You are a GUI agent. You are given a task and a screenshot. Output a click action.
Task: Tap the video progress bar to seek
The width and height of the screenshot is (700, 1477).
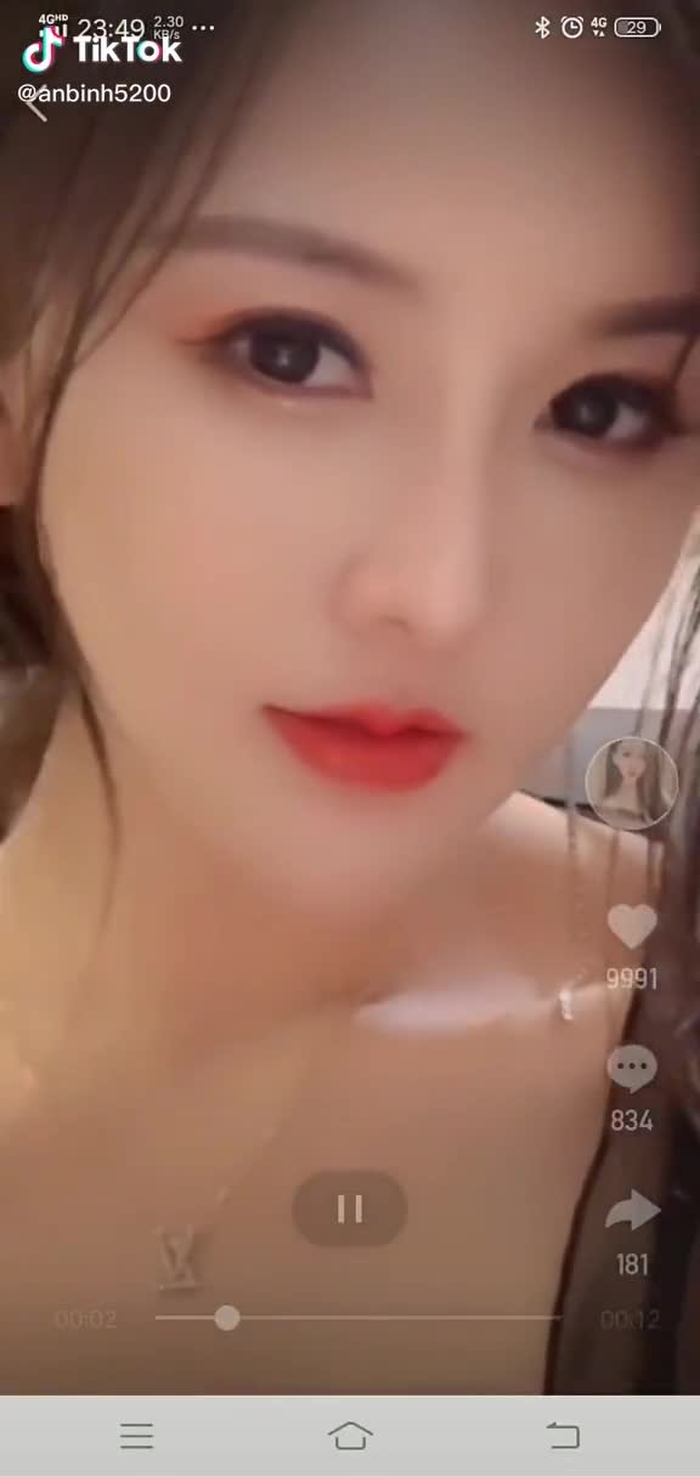(360, 1317)
